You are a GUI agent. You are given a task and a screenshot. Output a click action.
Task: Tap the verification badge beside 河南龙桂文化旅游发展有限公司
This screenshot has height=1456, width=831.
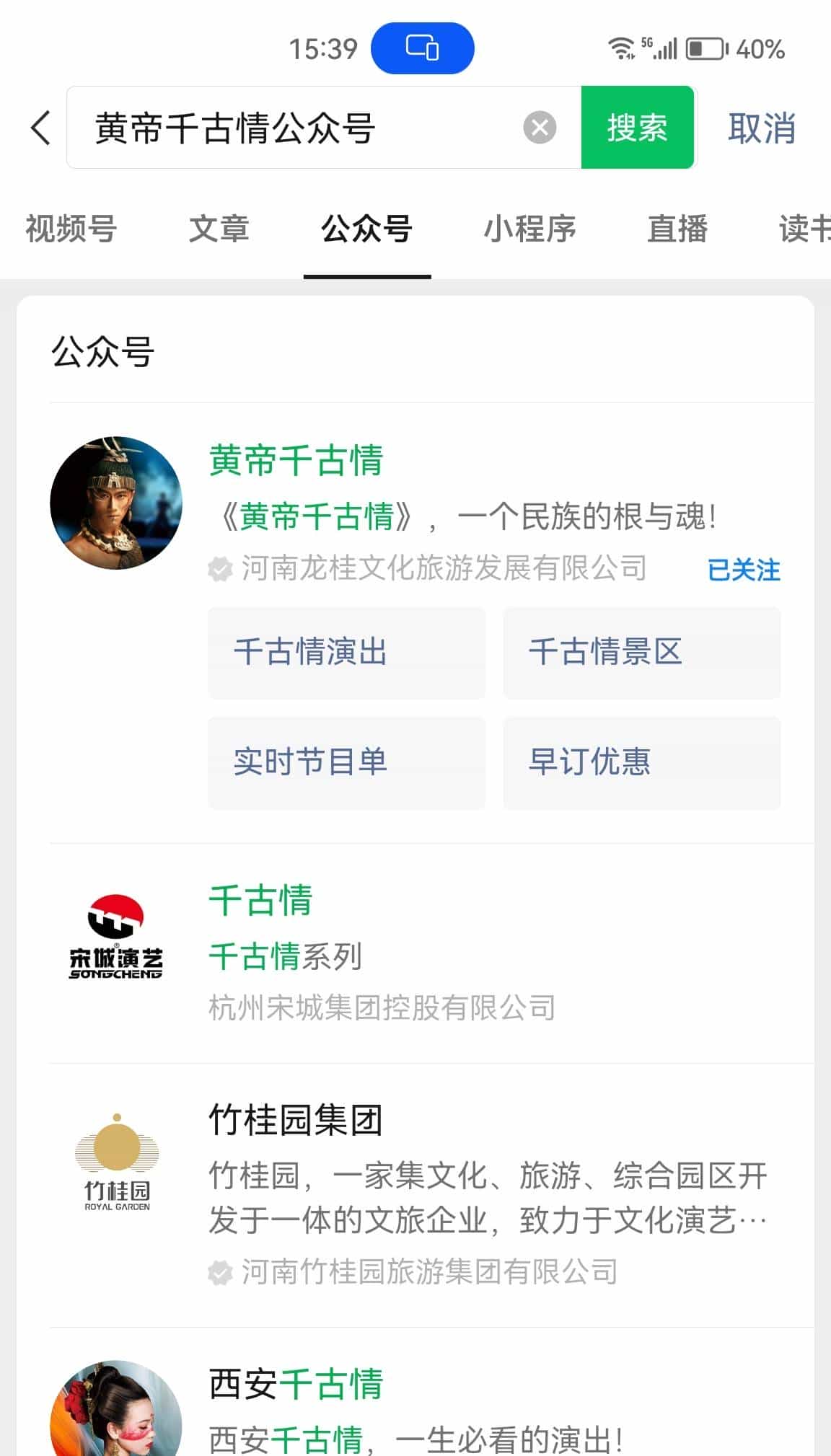[x=219, y=570]
